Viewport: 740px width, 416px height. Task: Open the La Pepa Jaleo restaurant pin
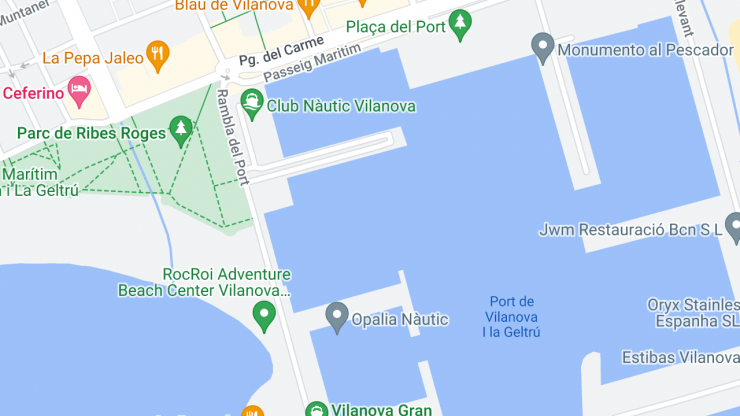[x=157, y=55]
